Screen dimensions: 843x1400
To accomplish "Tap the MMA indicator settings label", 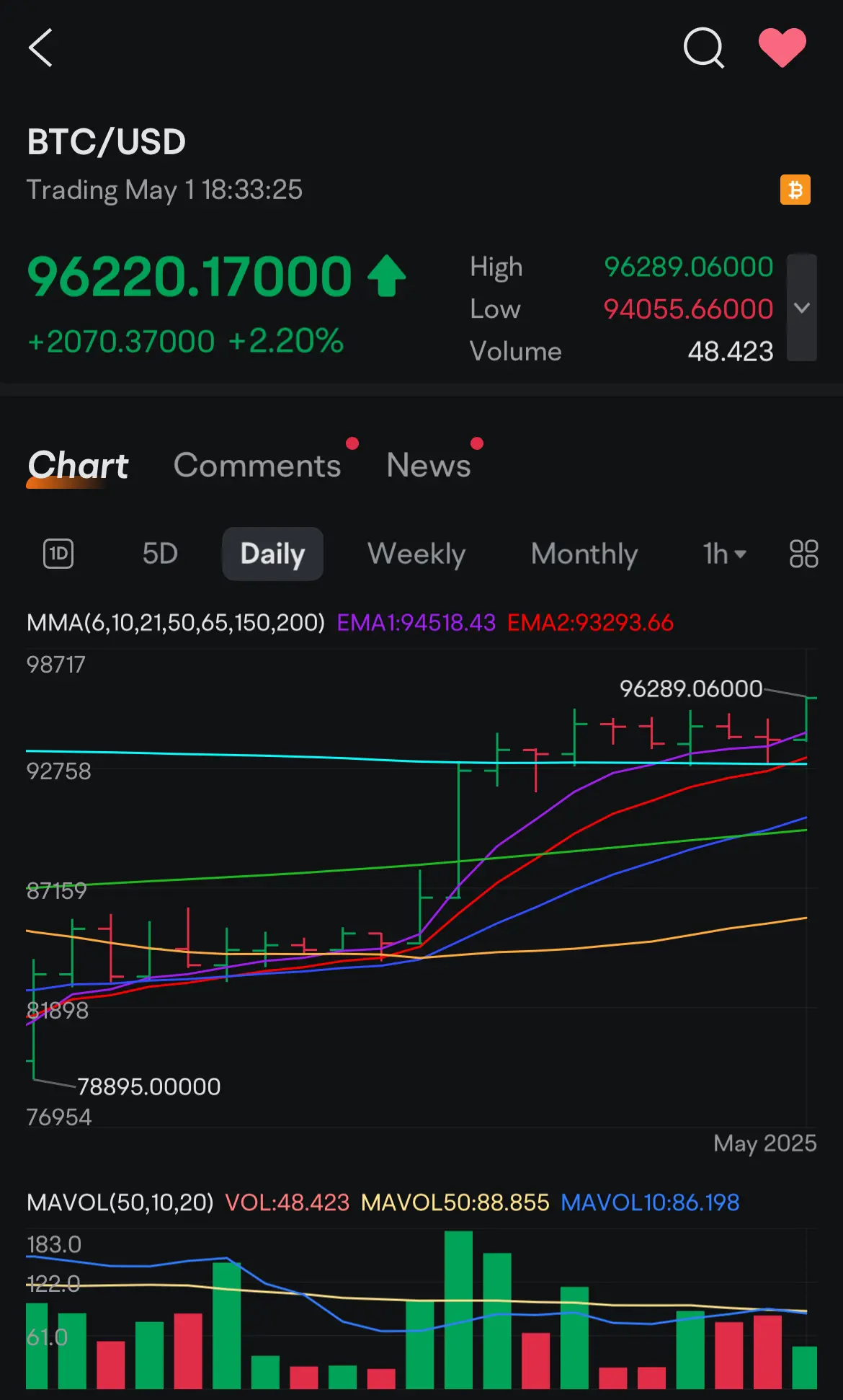I will point(176,622).
